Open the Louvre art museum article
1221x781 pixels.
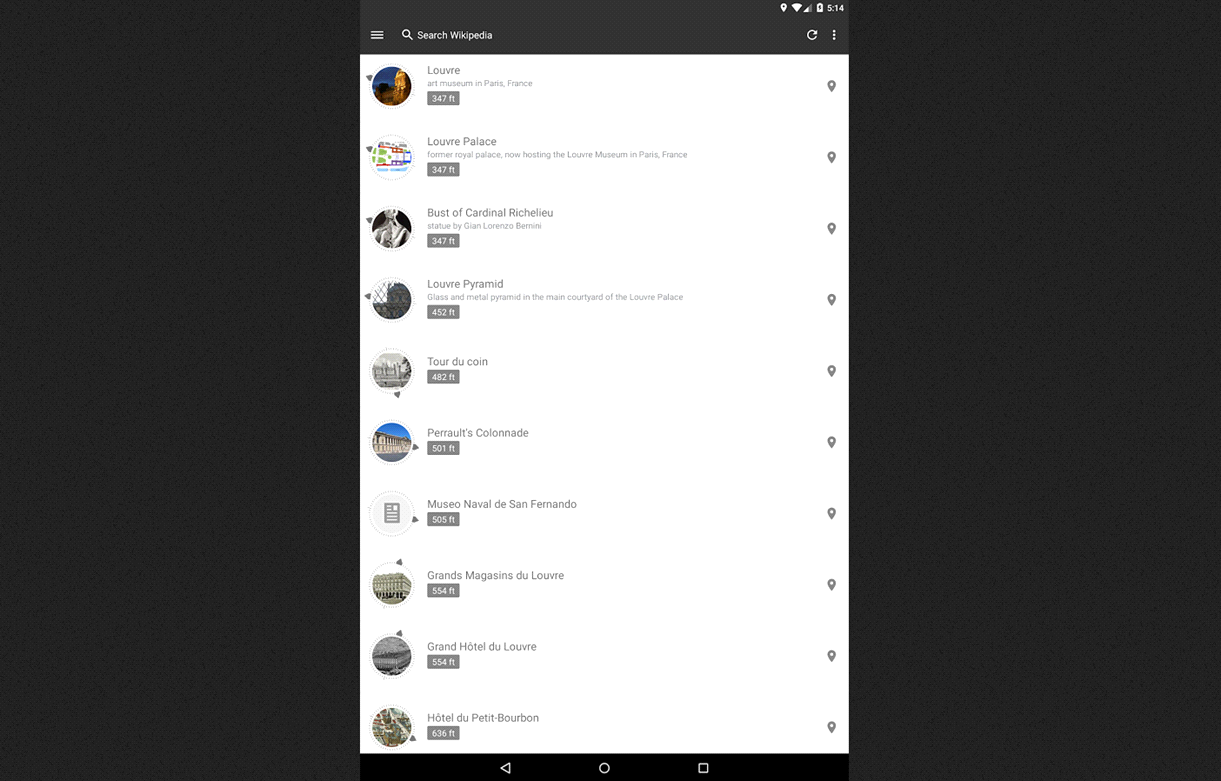(x=444, y=71)
